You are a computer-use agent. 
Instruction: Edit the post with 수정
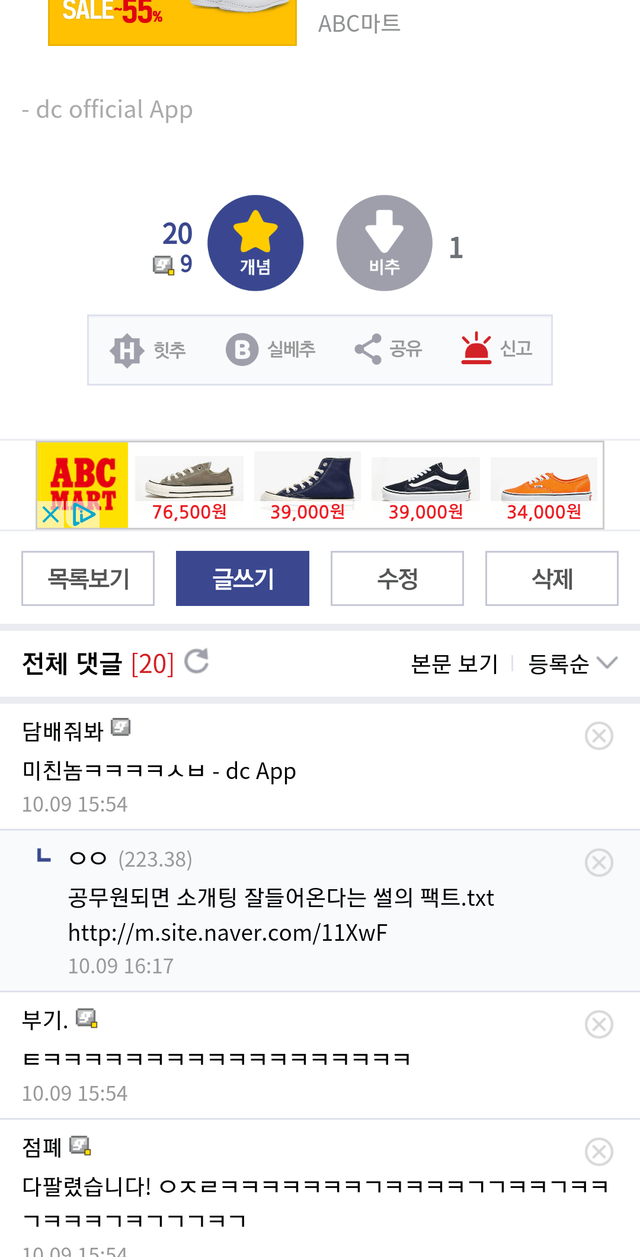[397, 578]
